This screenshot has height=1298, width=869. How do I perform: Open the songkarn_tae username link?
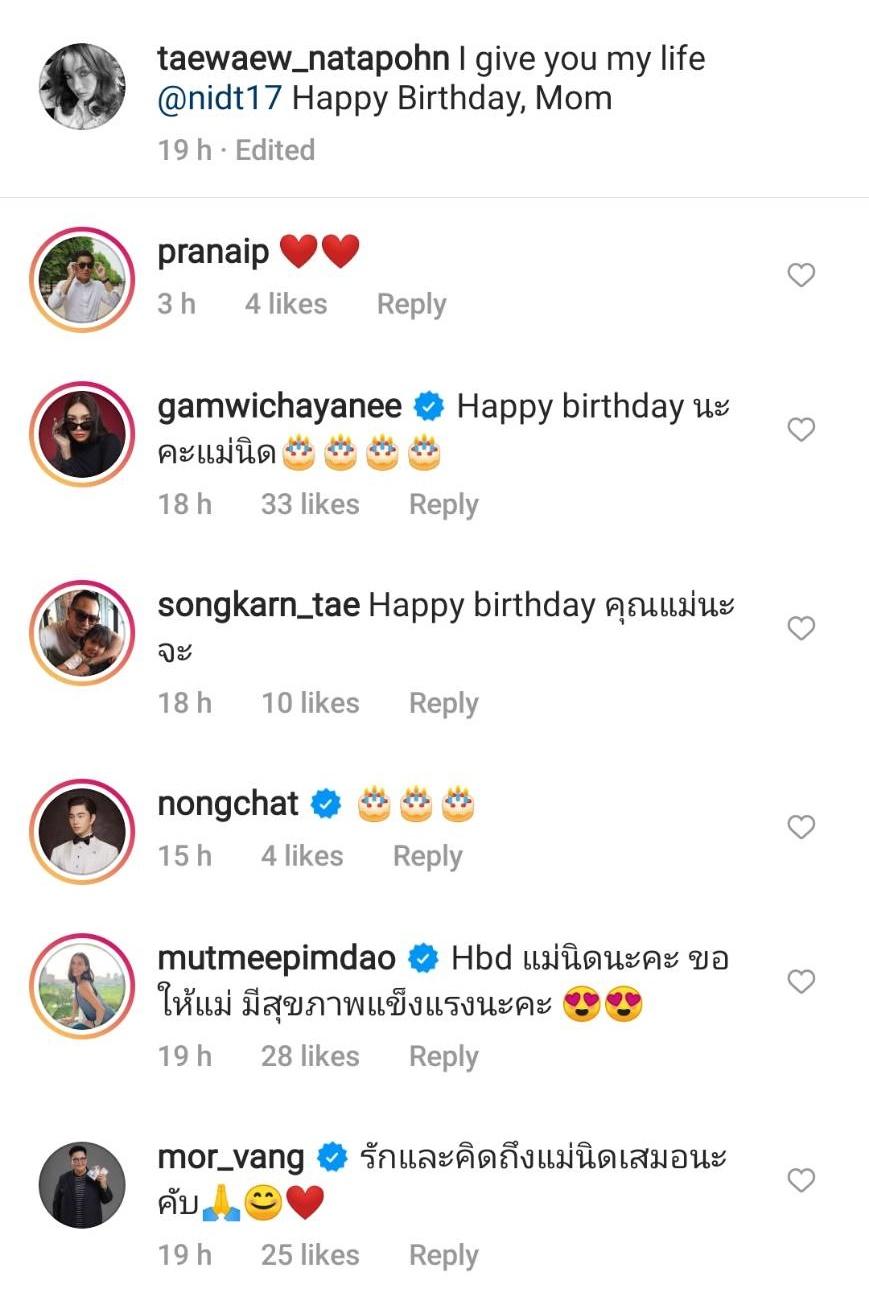[x=258, y=605]
